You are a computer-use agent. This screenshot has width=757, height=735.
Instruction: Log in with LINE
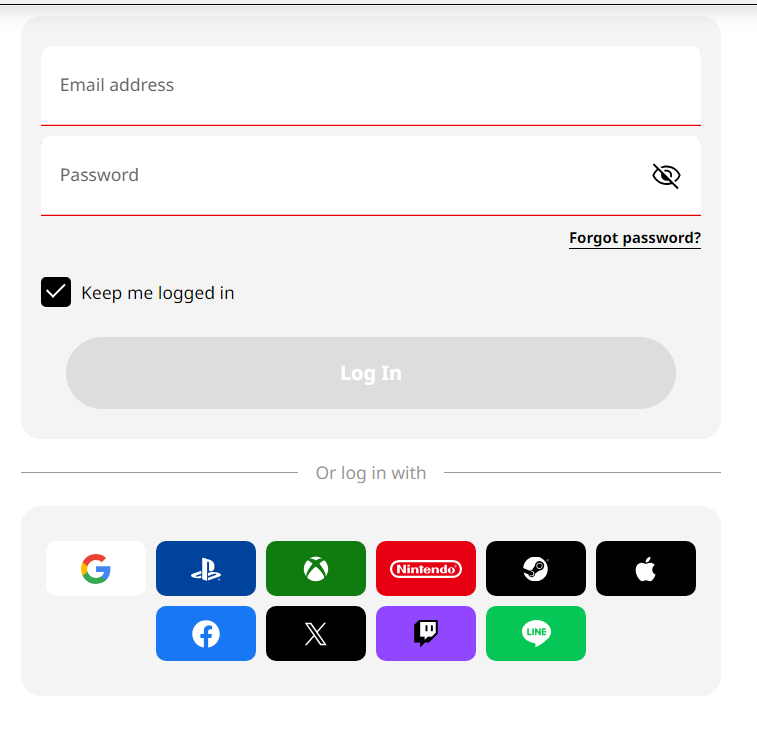click(536, 634)
